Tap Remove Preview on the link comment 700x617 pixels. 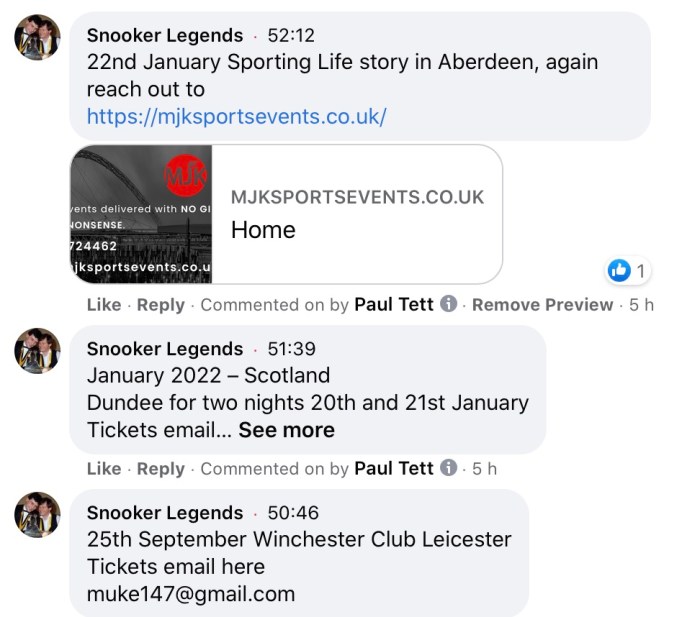click(x=542, y=305)
